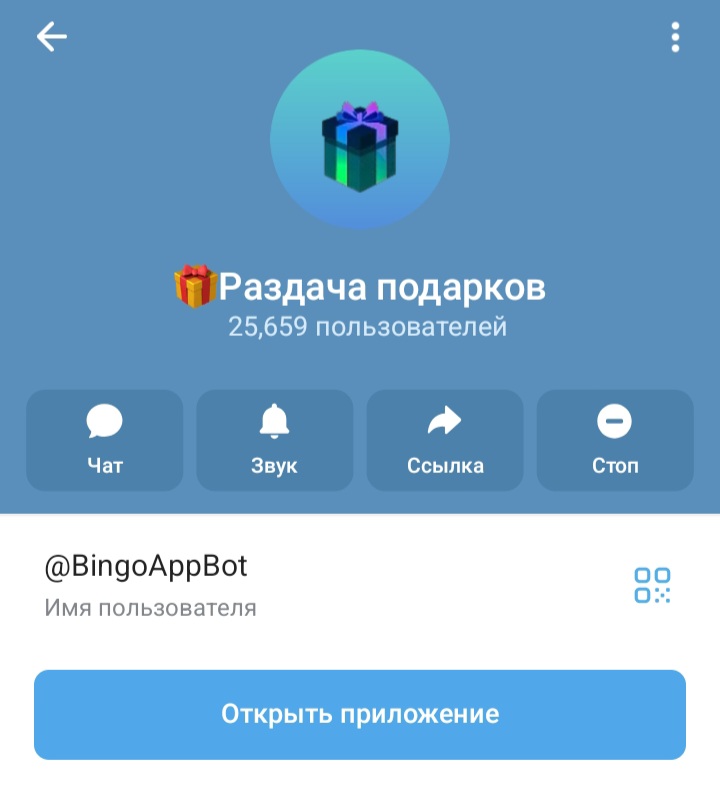Share the channel using the Ссылка arrow icon
This screenshot has height=789, width=720.
tap(445, 440)
